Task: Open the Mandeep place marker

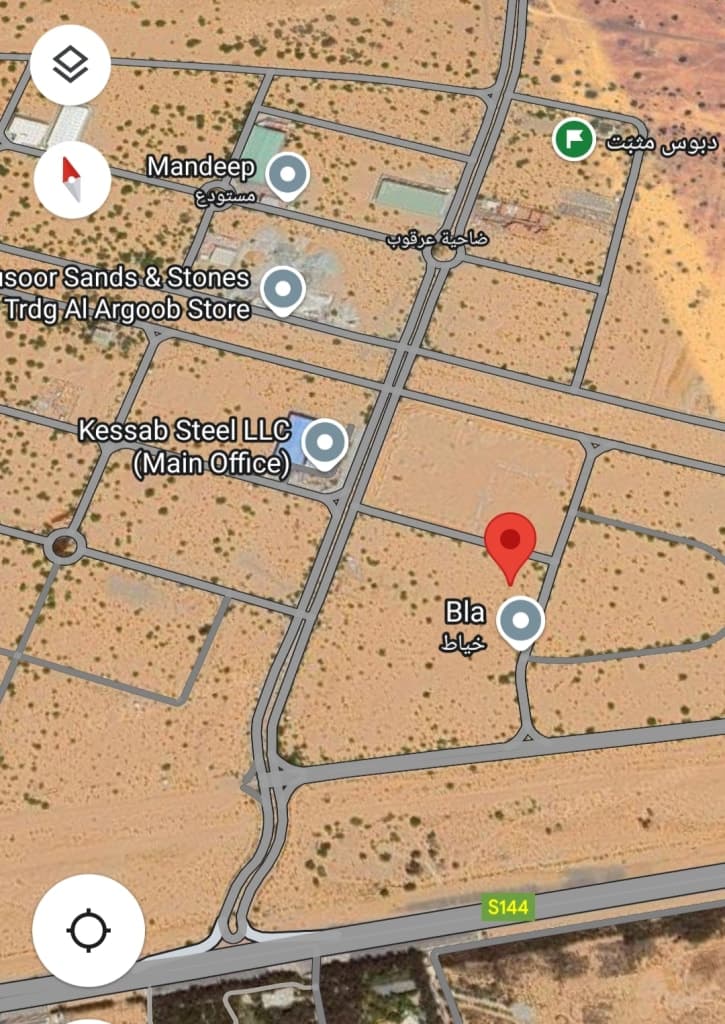Action: [288, 176]
